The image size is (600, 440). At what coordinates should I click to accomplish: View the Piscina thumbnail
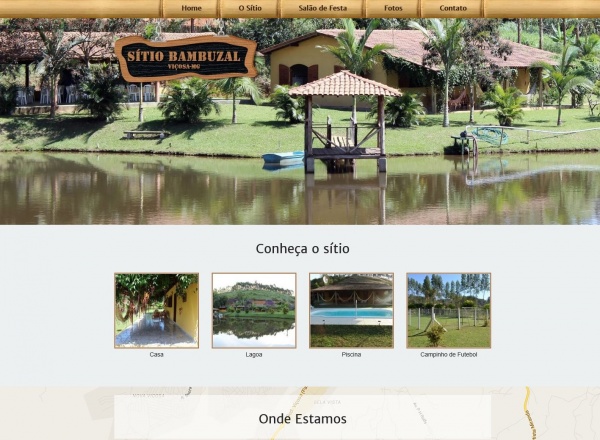click(351, 310)
